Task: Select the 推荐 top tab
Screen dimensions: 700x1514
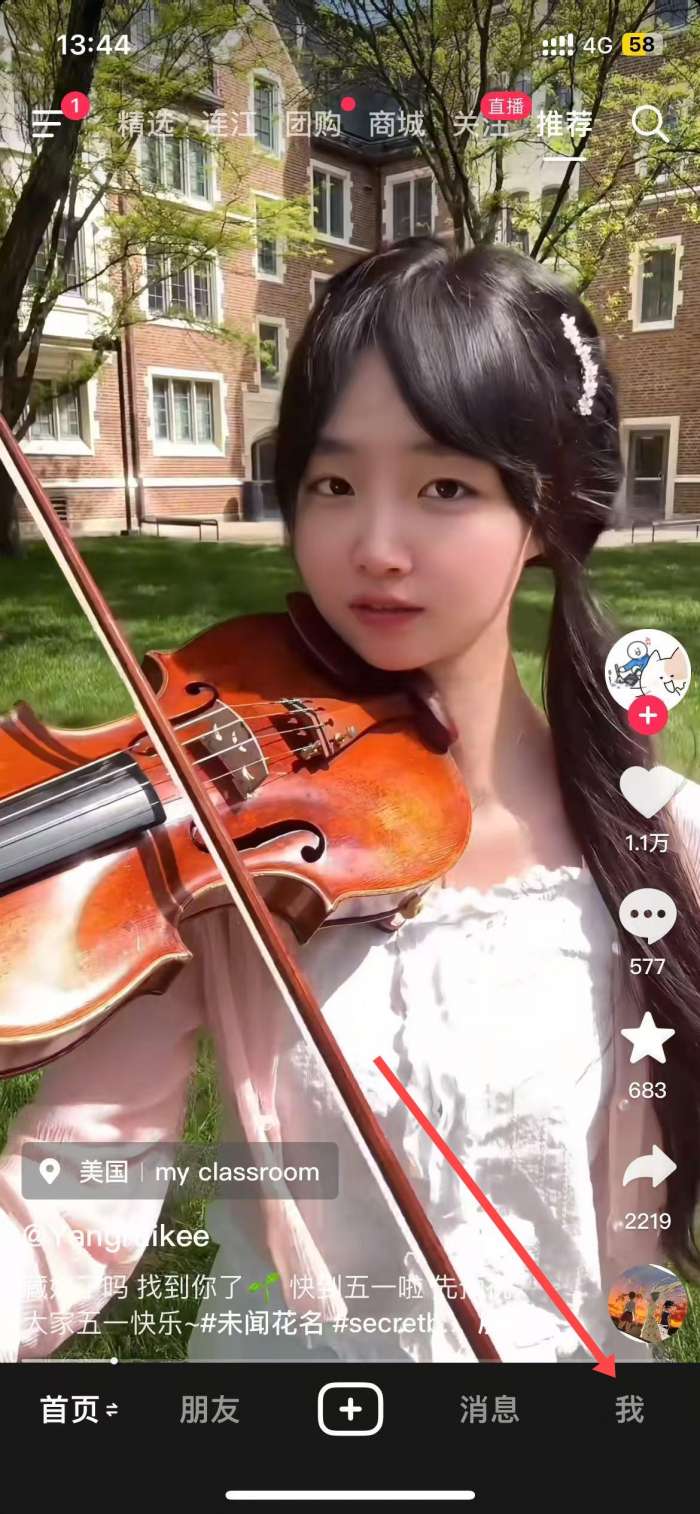Action: click(565, 125)
